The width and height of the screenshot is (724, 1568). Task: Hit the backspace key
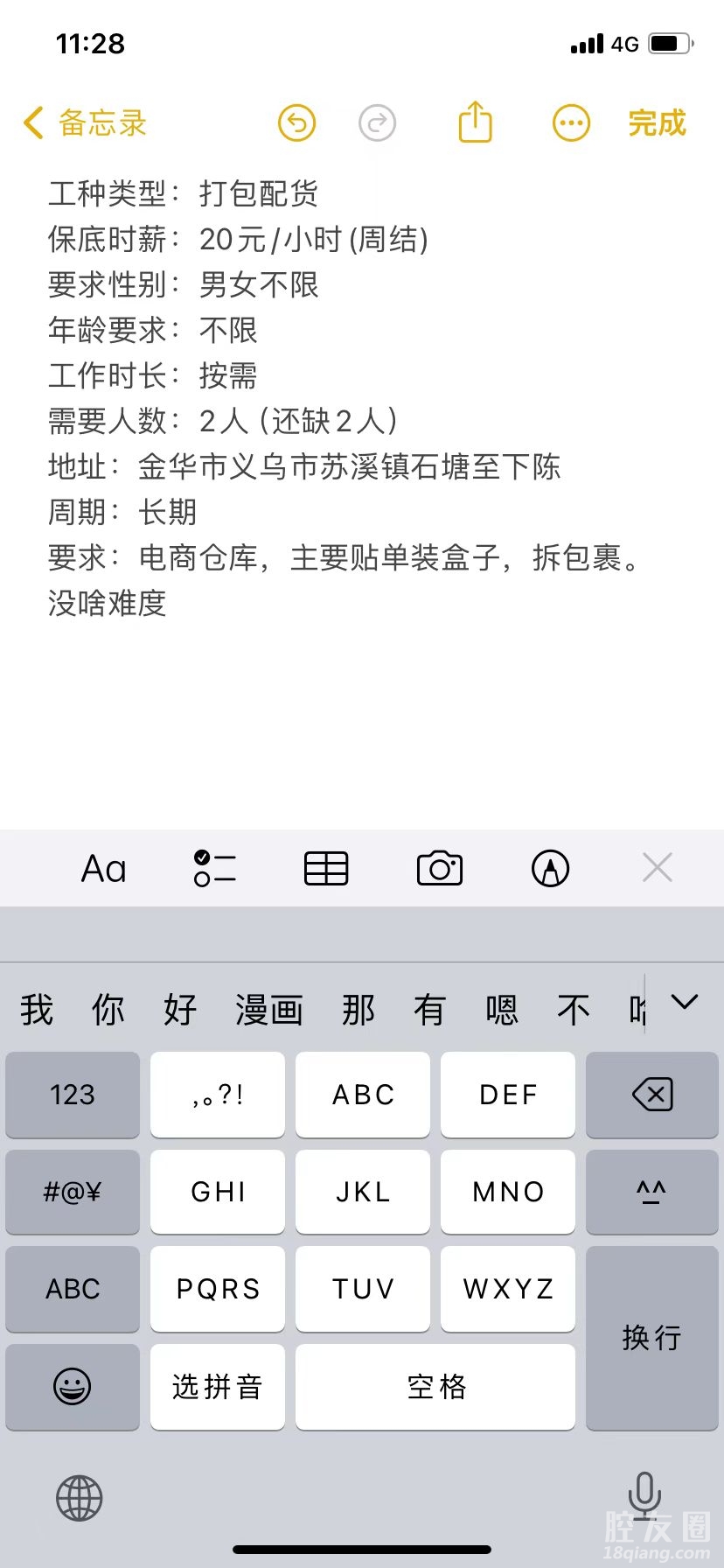coord(651,1095)
